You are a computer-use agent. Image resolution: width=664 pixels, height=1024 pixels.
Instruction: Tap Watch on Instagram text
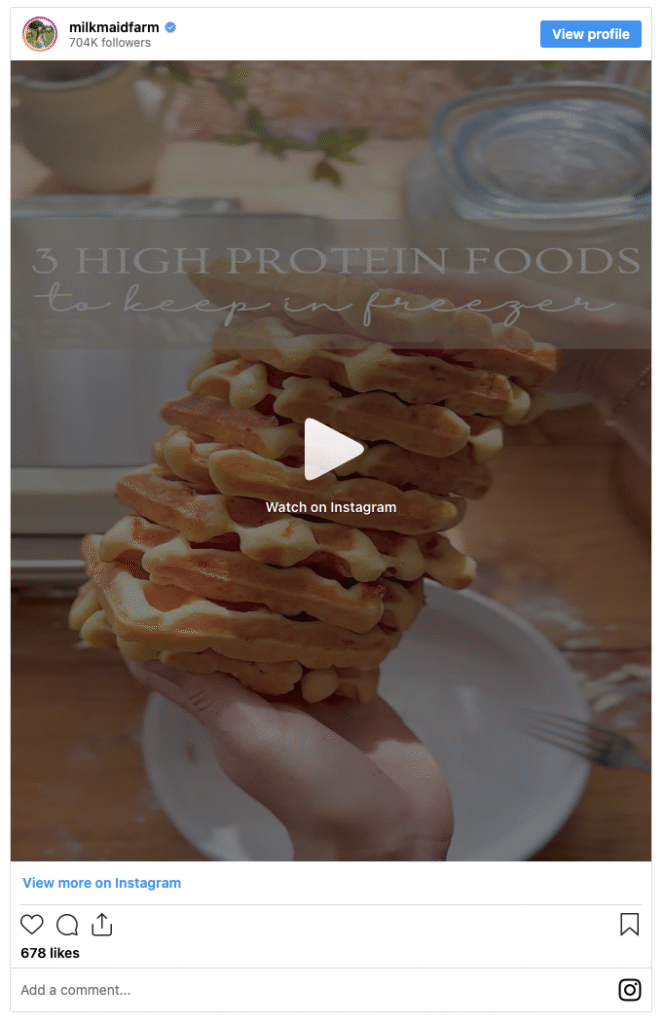coord(331,507)
